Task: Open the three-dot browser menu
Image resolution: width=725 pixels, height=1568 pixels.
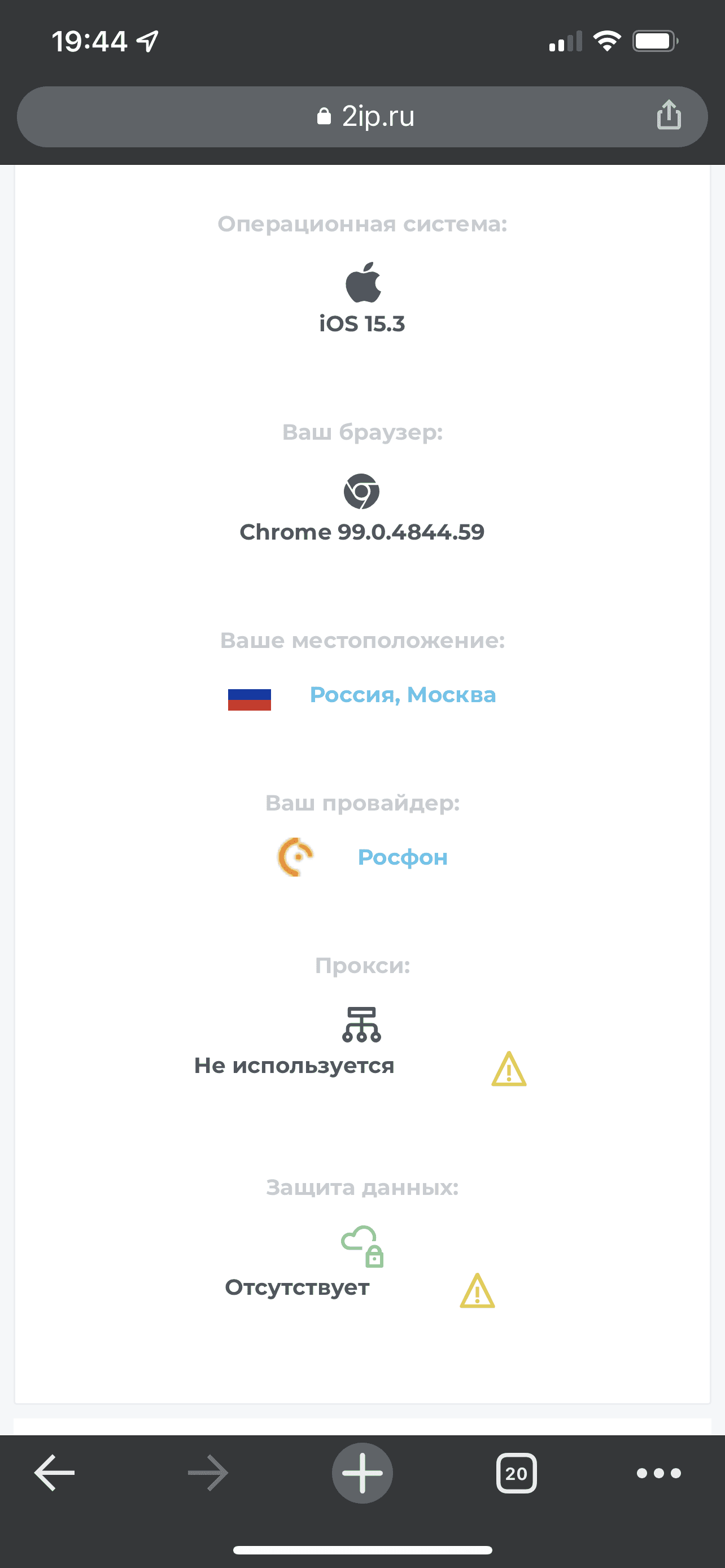Action: [658, 1473]
